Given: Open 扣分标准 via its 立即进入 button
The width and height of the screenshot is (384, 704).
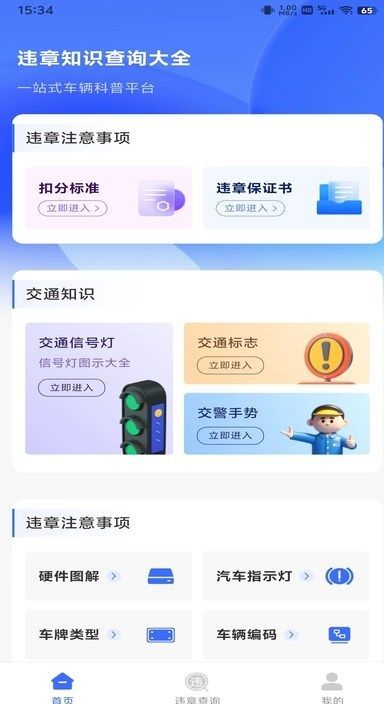Looking at the screenshot, I should tap(73, 208).
